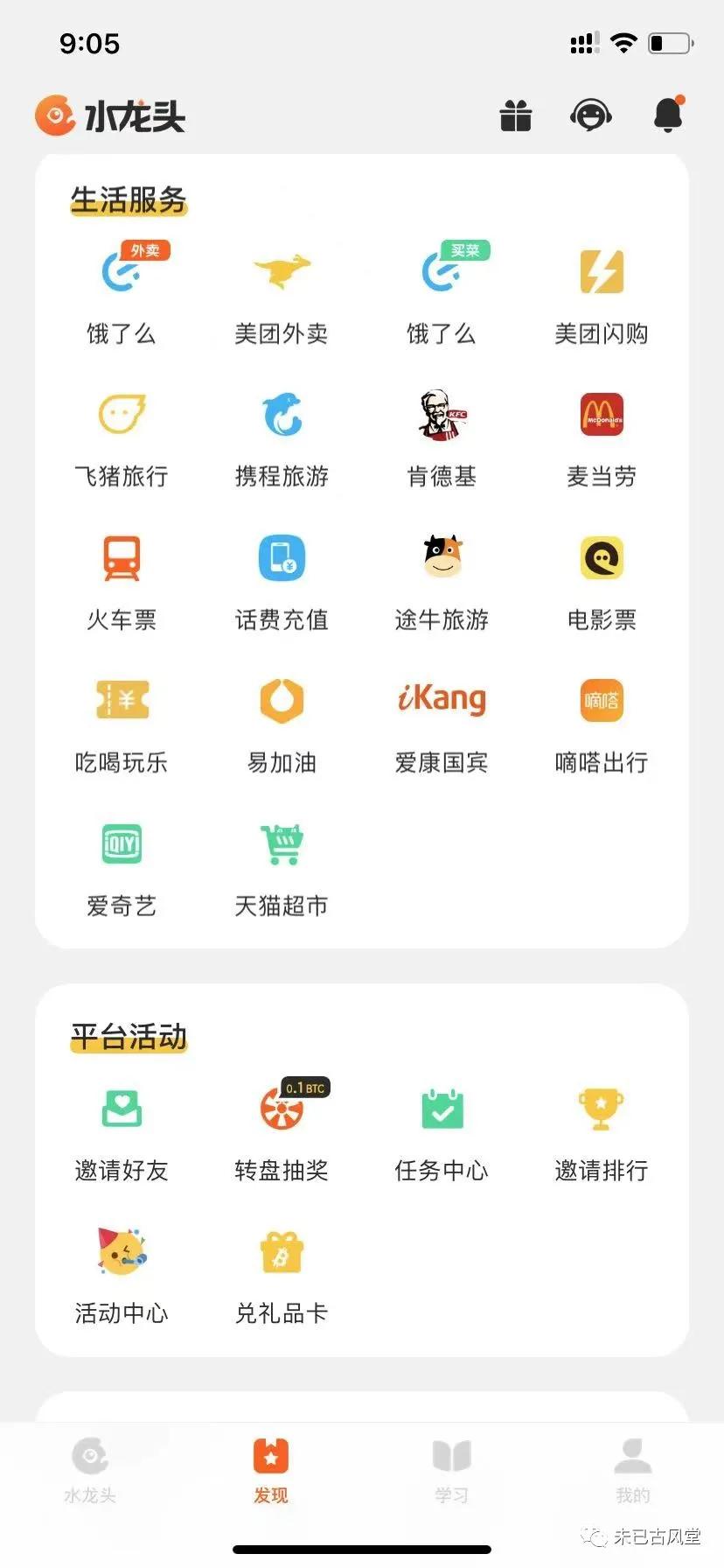Open 天猫超市 shopping cart icon
This screenshot has height=1568, width=724.
point(281,843)
